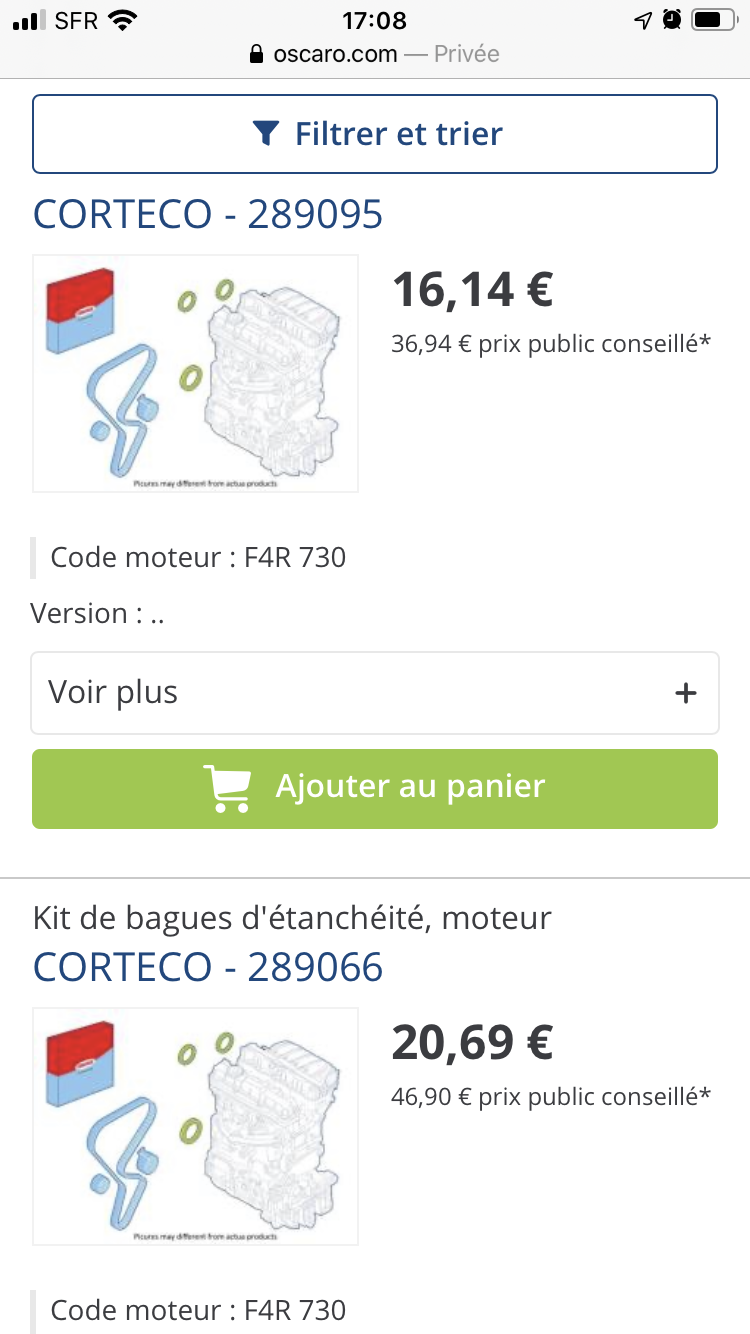View the CORTECO 289066 product image
The height and width of the screenshot is (1334, 750).
point(195,1126)
